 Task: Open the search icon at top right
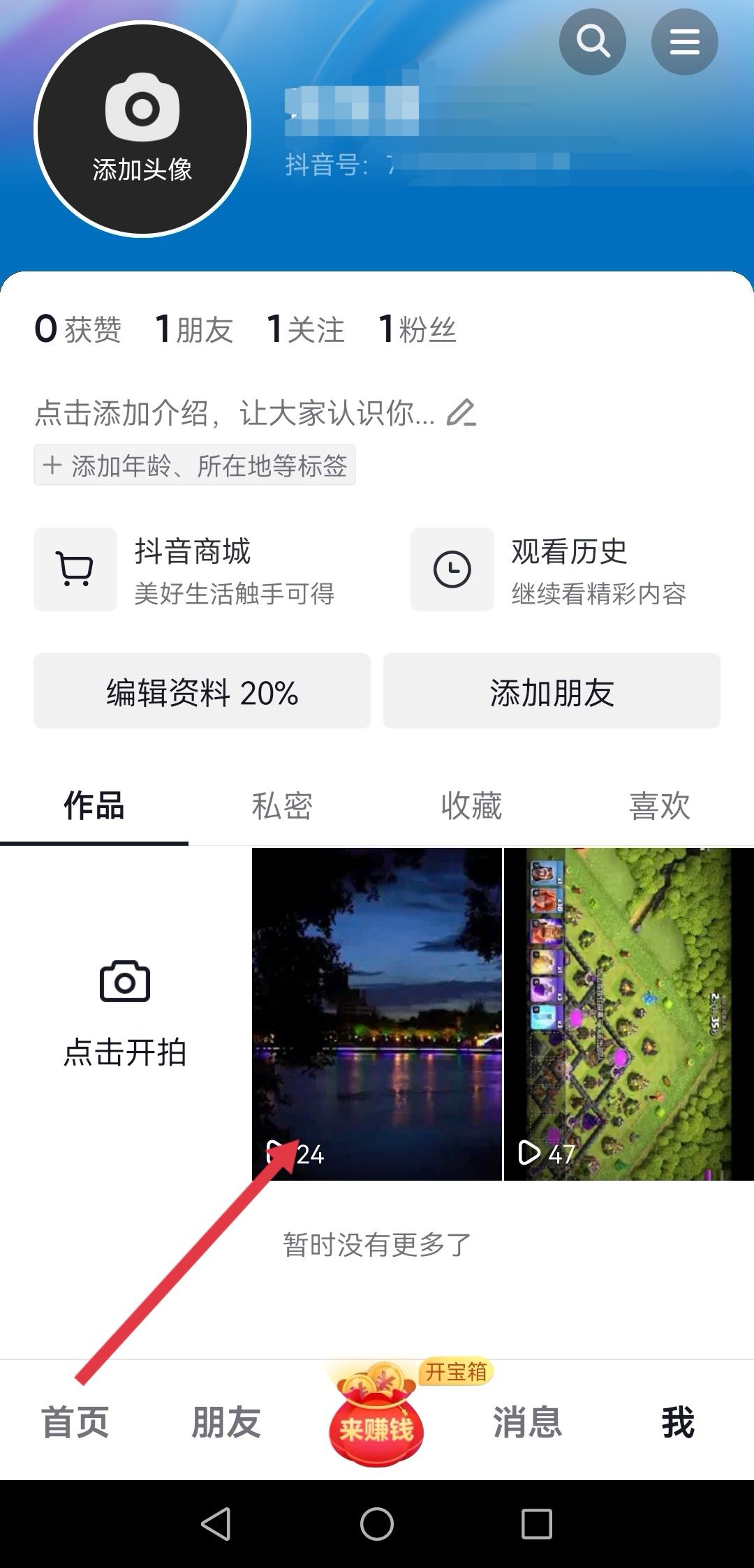coord(592,42)
